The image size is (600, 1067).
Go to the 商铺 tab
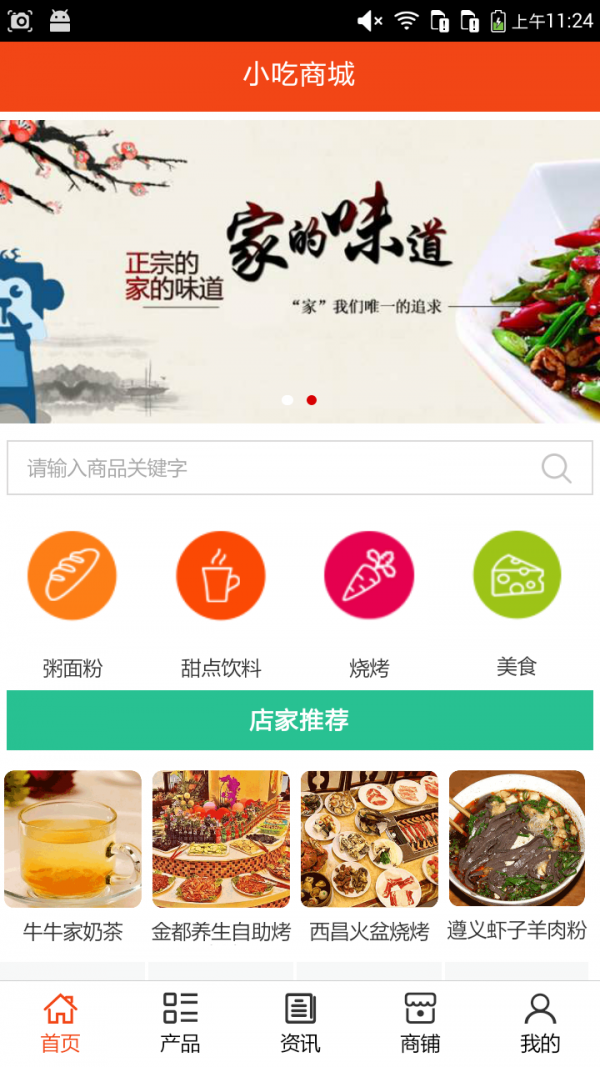point(420,1023)
